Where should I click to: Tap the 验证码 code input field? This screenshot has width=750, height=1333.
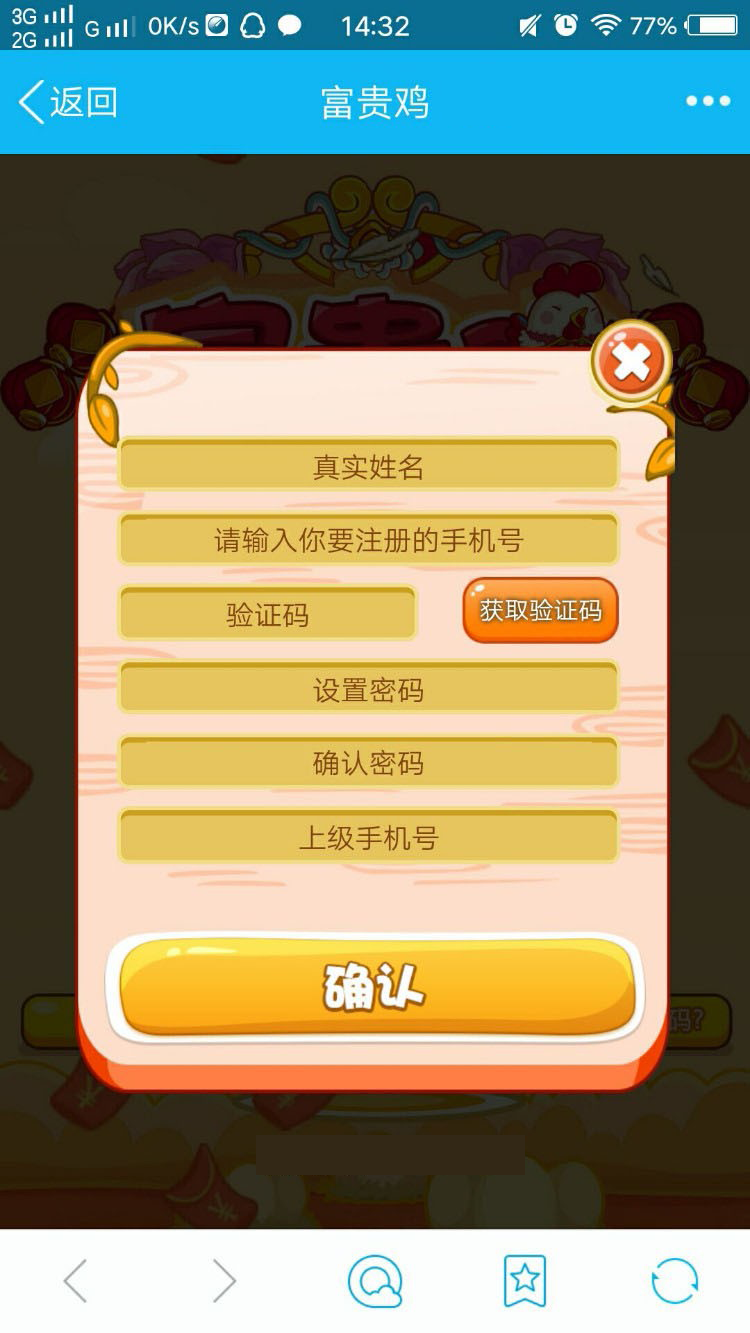pyautogui.click(x=267, y=614)
